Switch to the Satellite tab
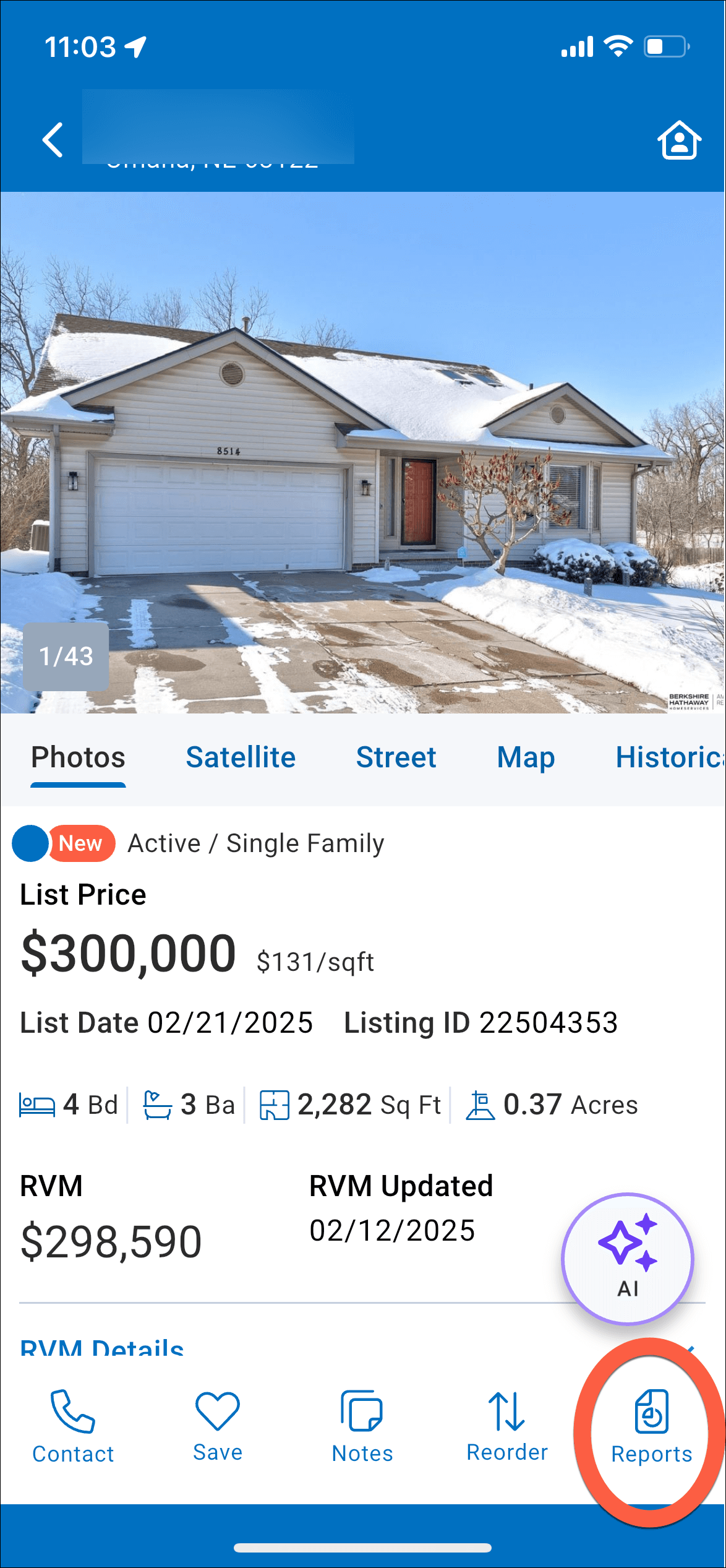This screenshot has width=726, height=1568. [x=241, y=757]
